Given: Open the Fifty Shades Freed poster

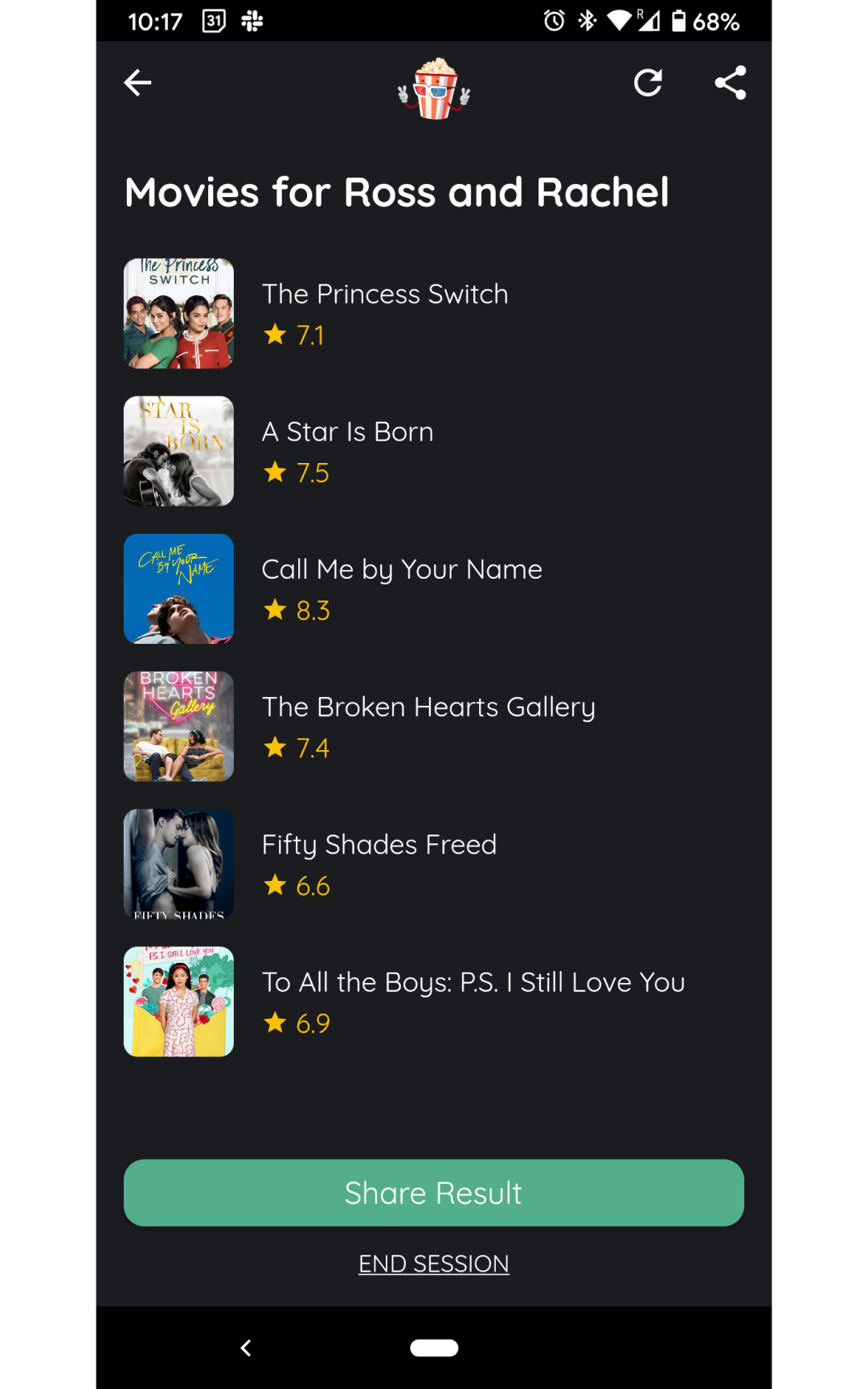Looking at the screenshot, I should click(178, 863).
